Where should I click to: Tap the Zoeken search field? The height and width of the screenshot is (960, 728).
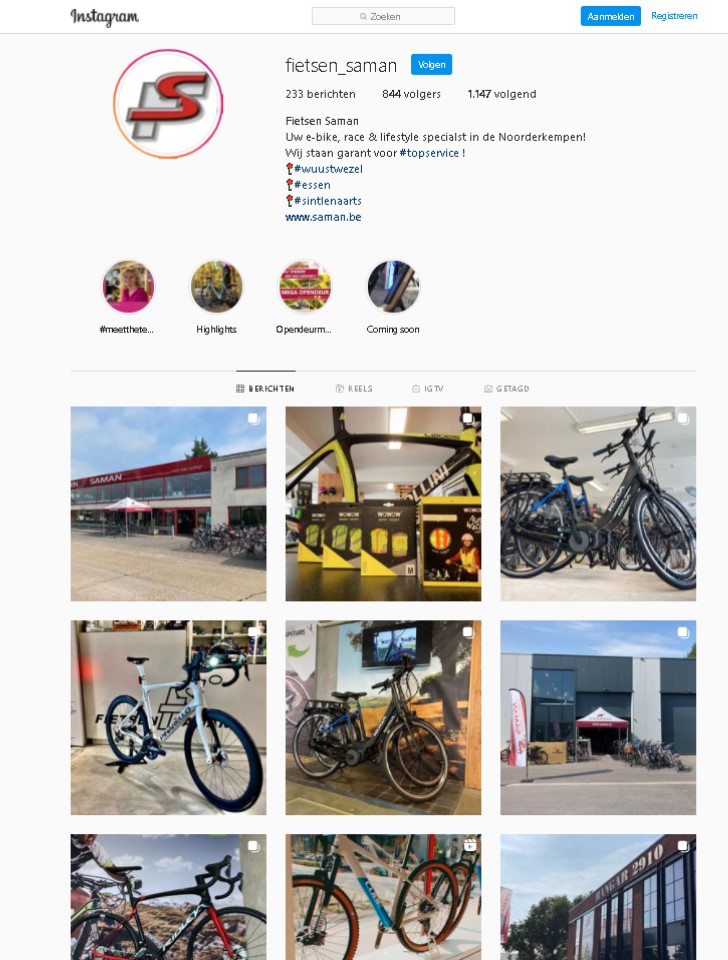tap(383, 16)
